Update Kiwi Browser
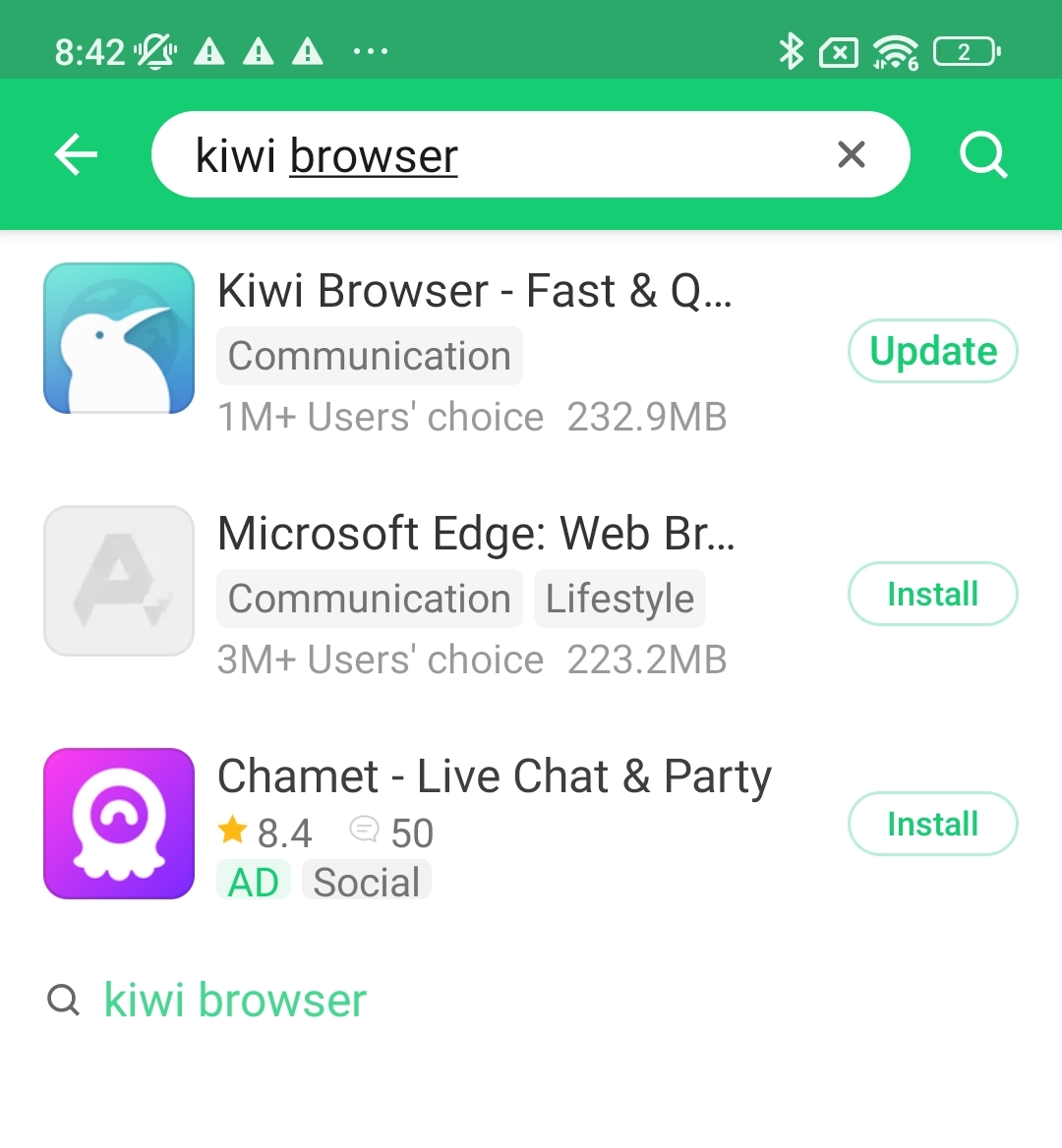This screenshot has height=1148, width=1062. 932,351
